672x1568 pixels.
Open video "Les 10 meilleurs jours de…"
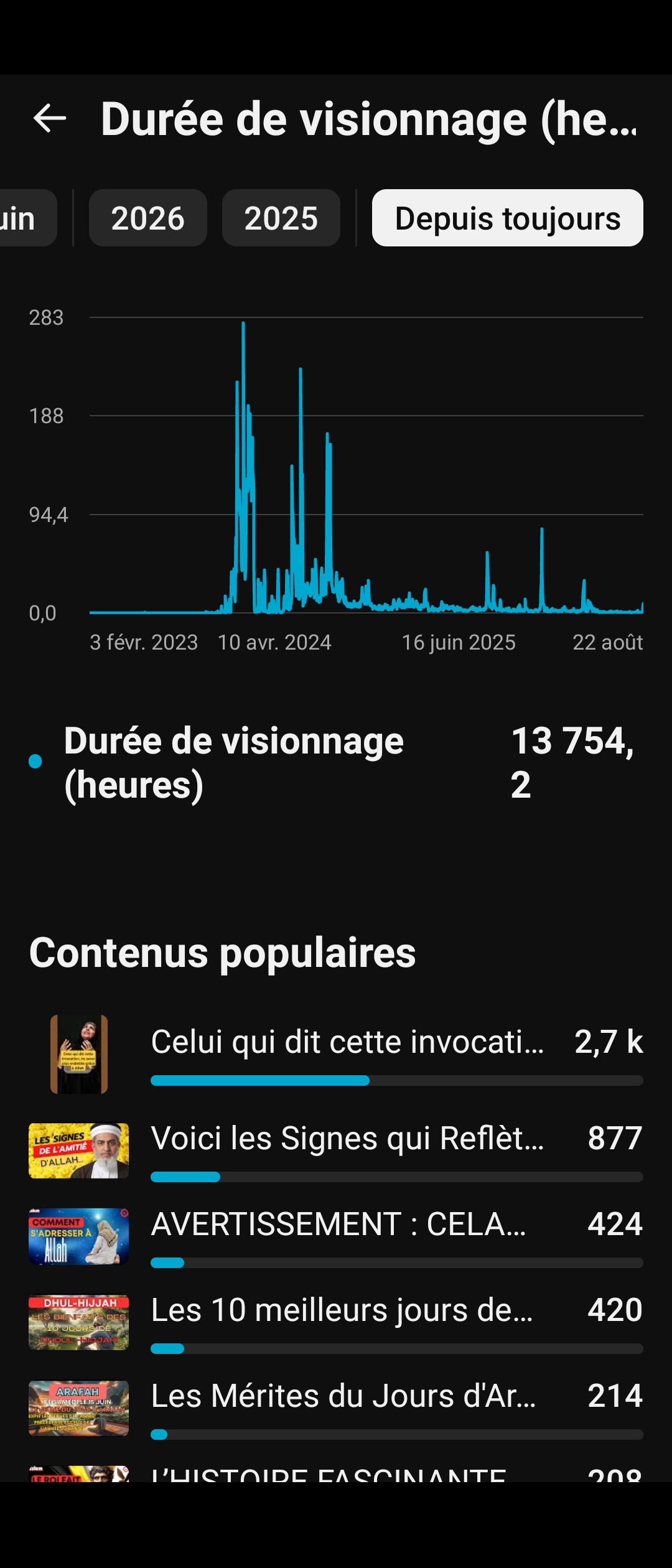pos(336,1322)
